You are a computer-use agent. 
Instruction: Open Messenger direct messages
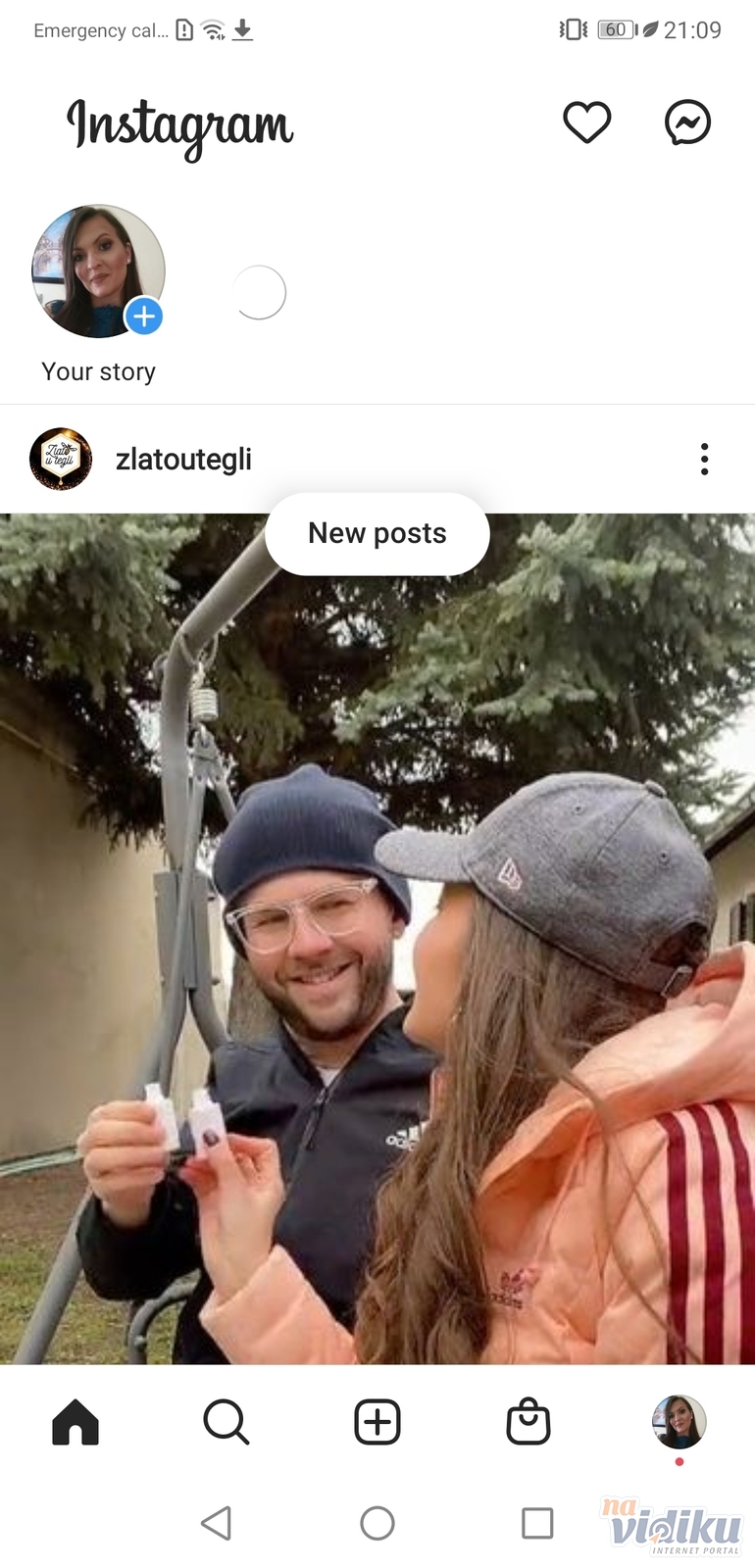click(687, 122)
